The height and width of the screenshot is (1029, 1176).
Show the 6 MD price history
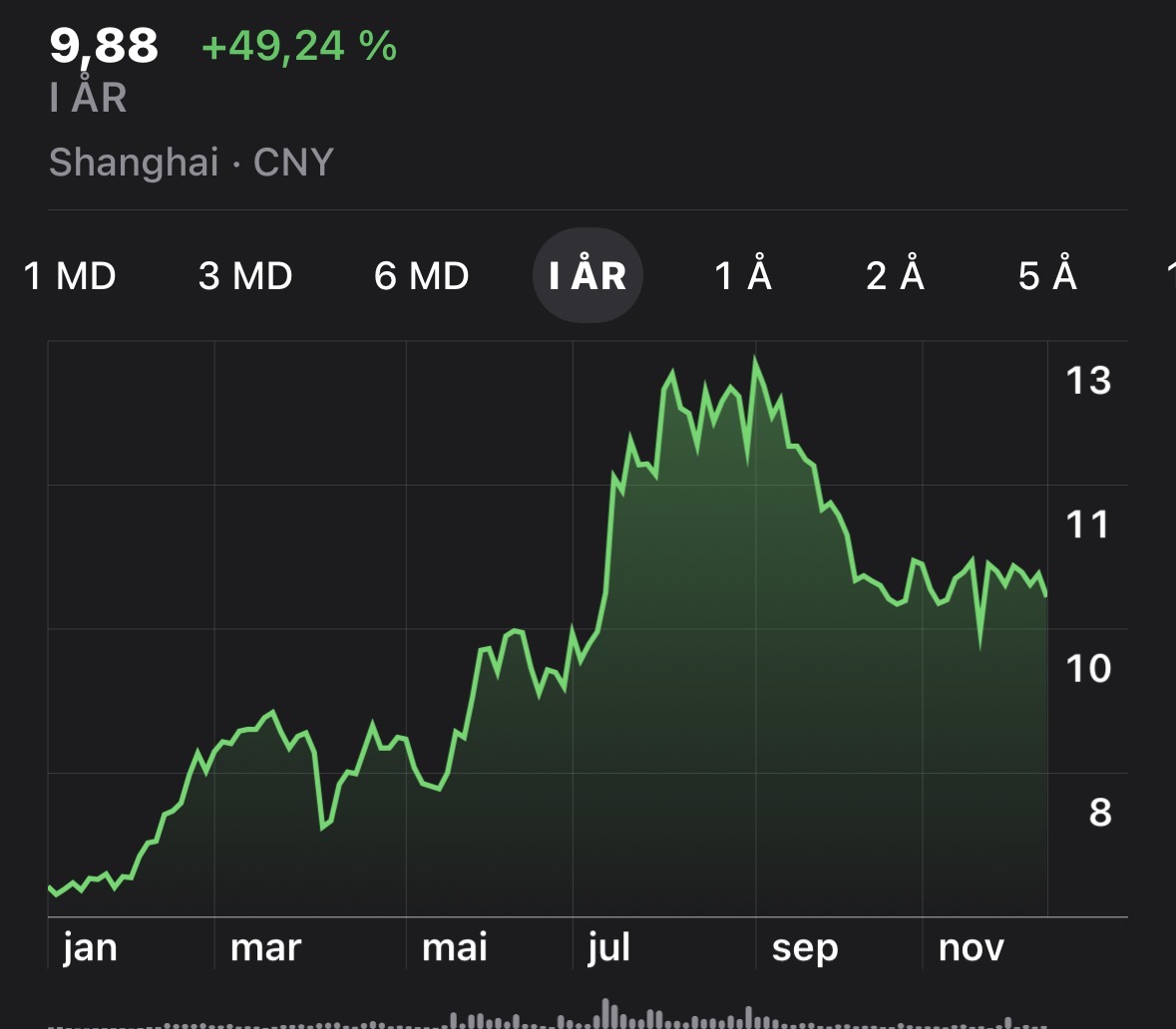coord(421,276)
